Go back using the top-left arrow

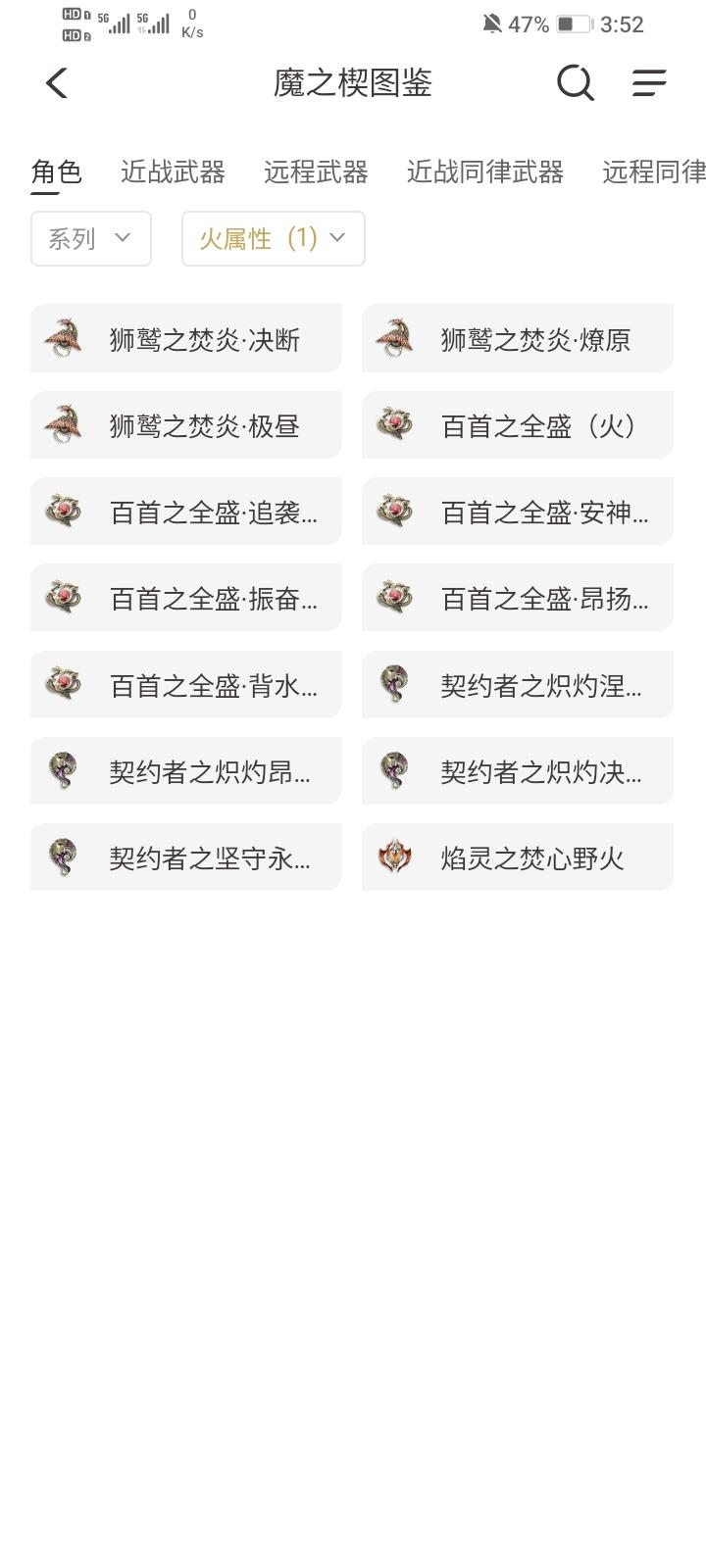(57, 83)
